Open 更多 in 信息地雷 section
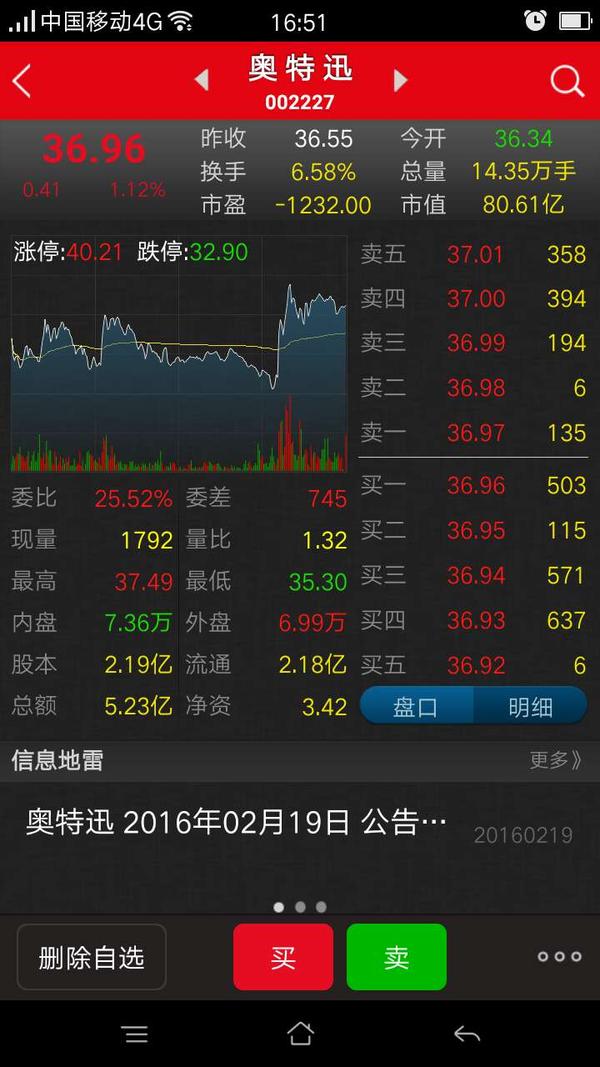This screenshot has height=1067, width=600. coord(556,760)
